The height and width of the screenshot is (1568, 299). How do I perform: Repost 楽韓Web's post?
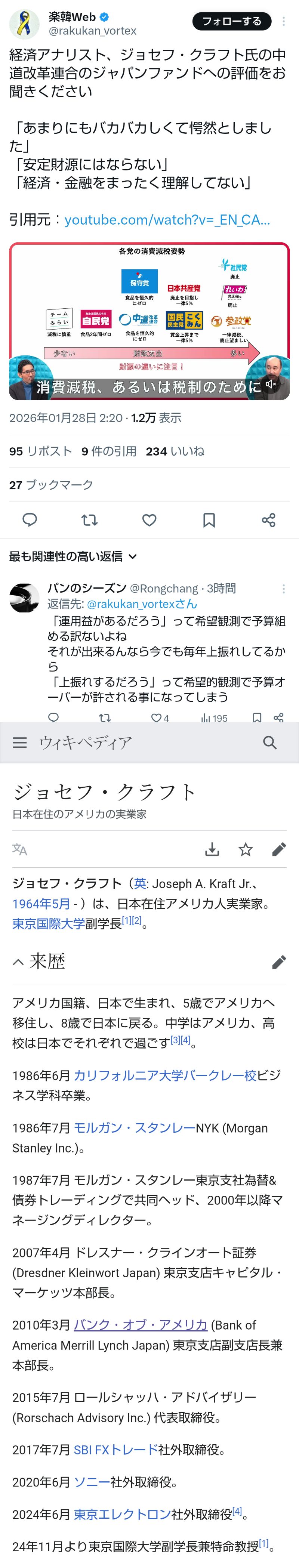[90, 519]
